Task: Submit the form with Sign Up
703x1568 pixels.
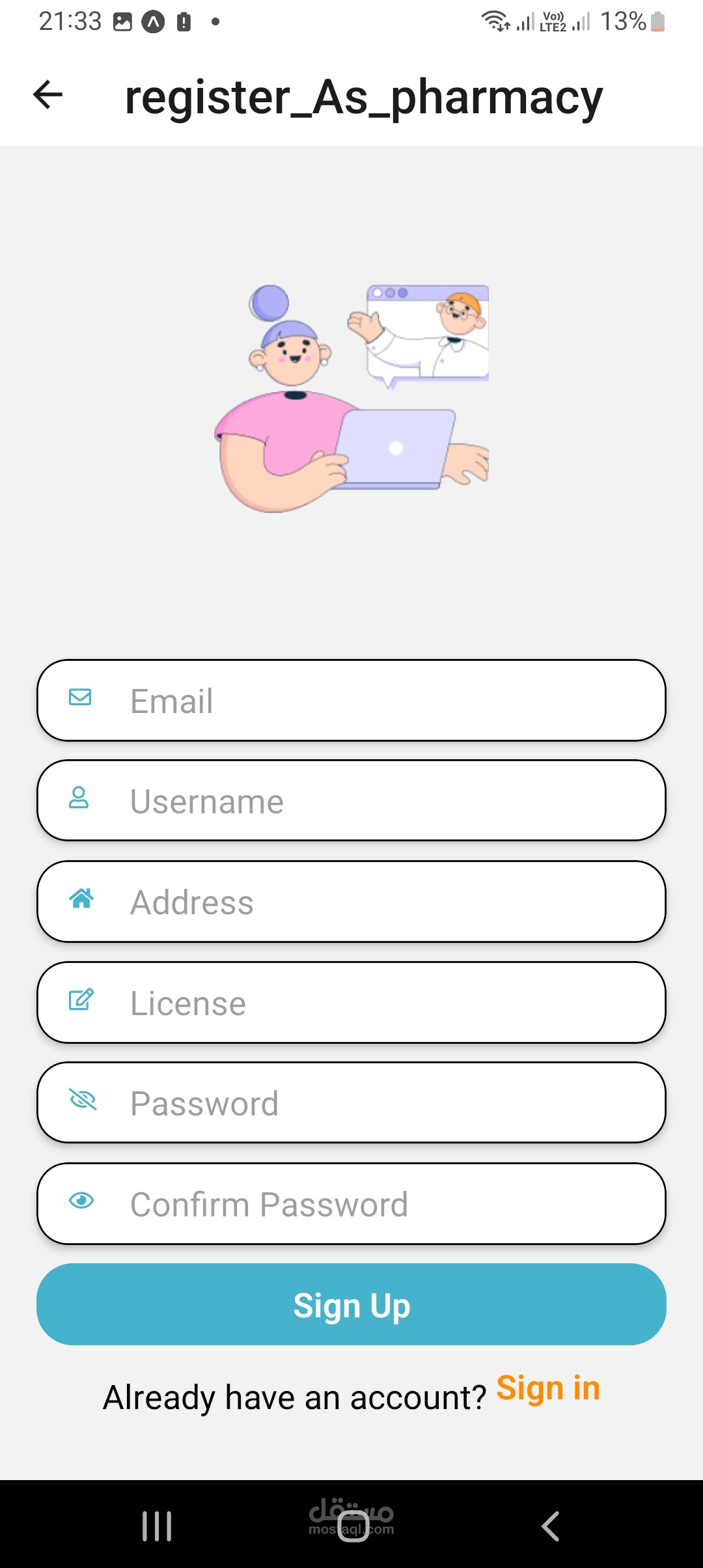Action: point(351,1304)
